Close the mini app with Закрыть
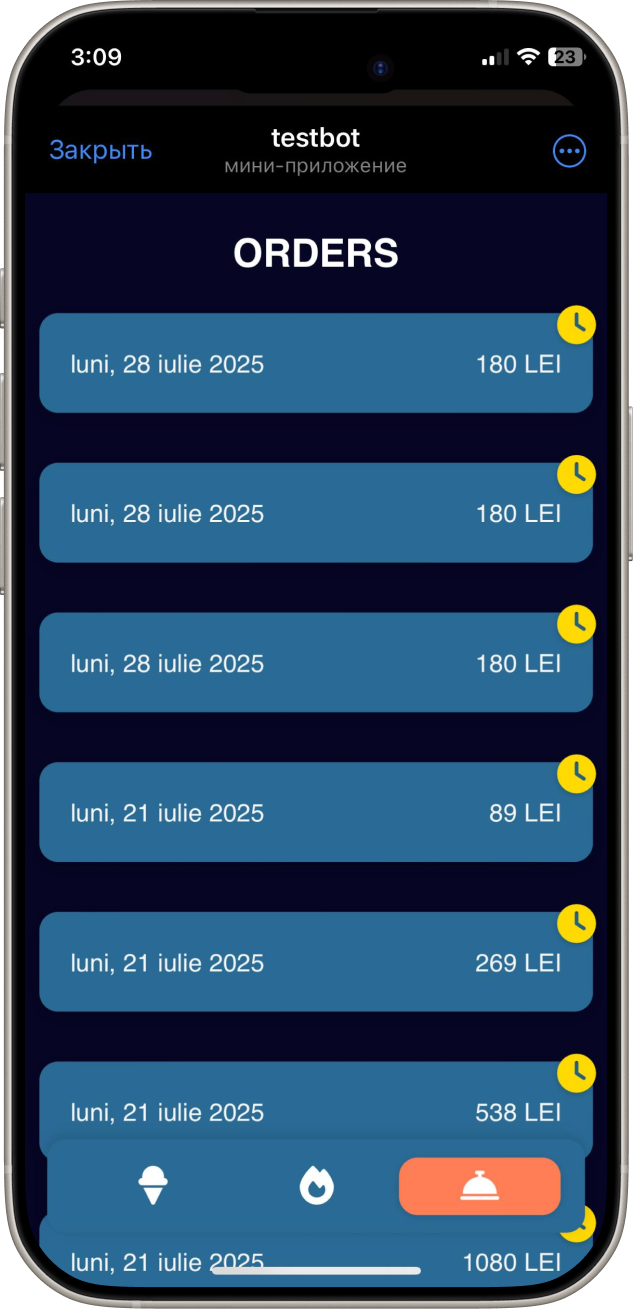 pos(101,151)
